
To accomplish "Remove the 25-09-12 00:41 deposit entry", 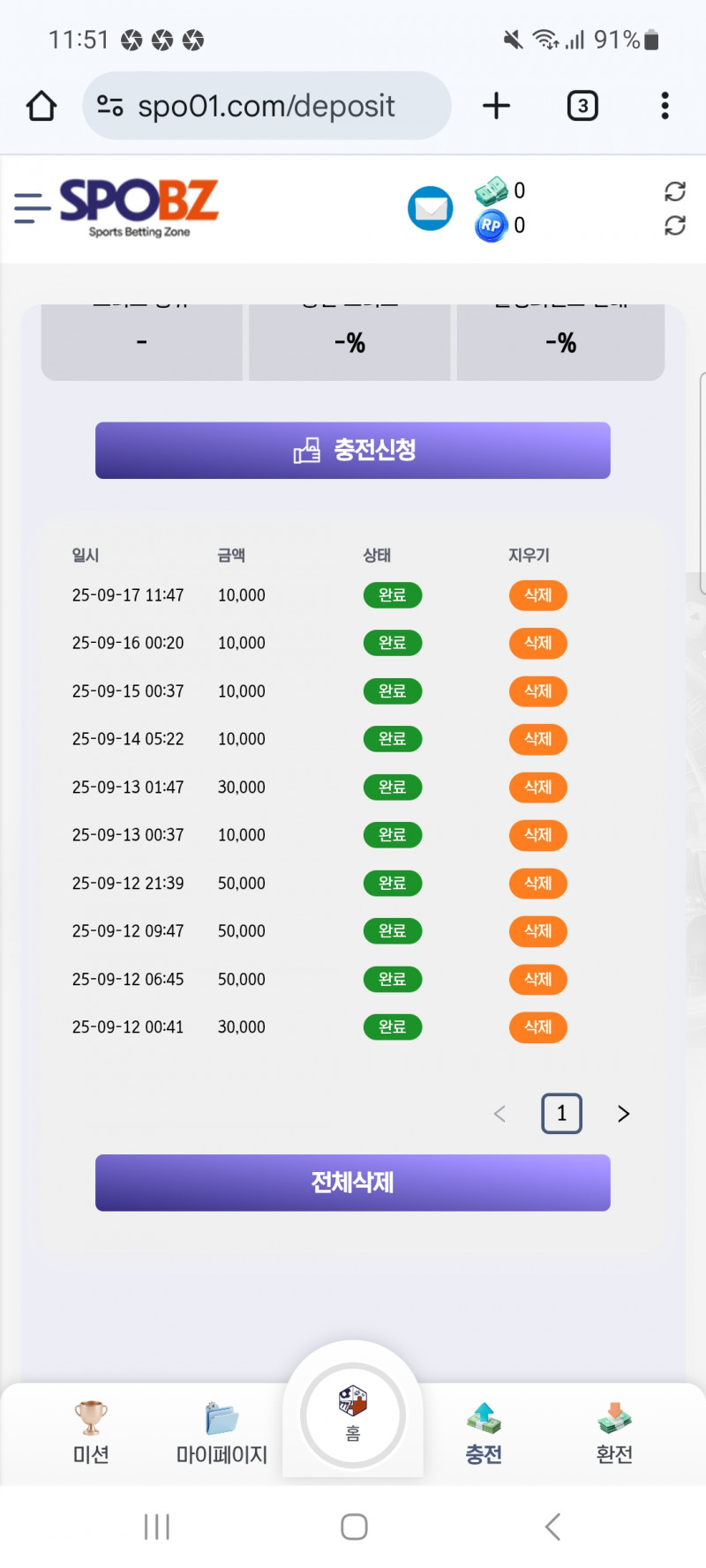I will 537,1027.
